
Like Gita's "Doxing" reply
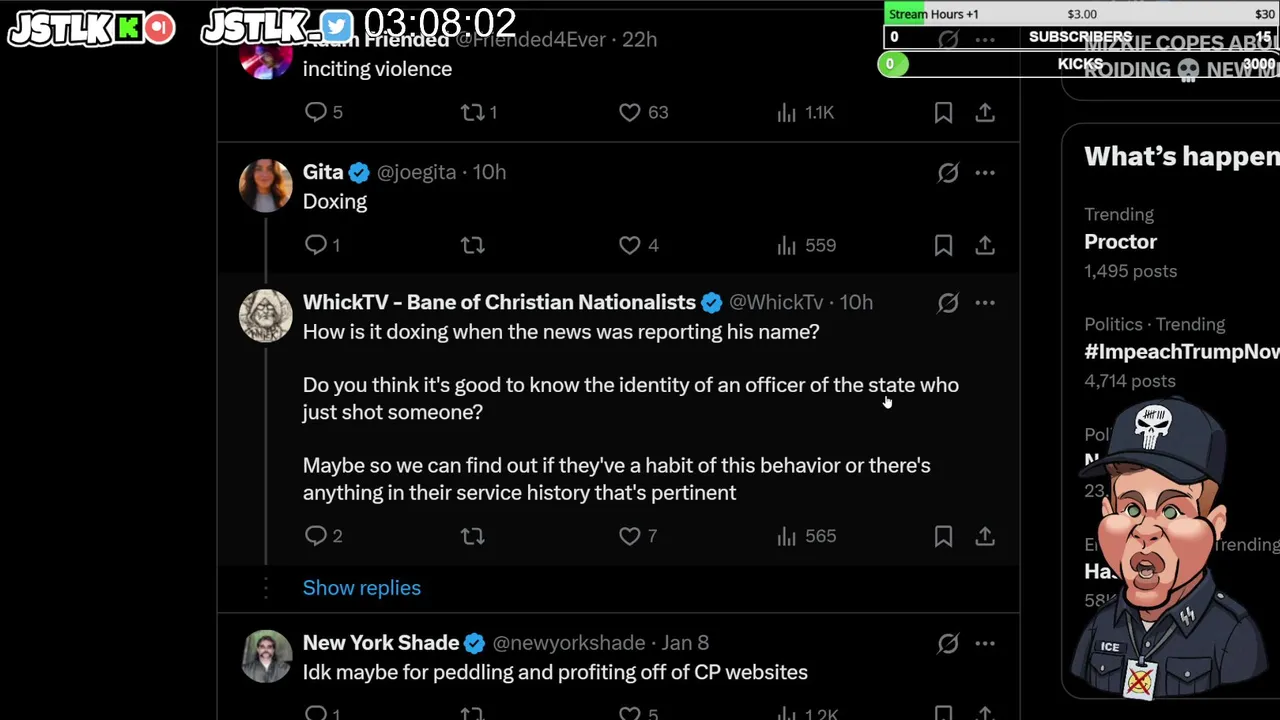(x=630, y=245)
